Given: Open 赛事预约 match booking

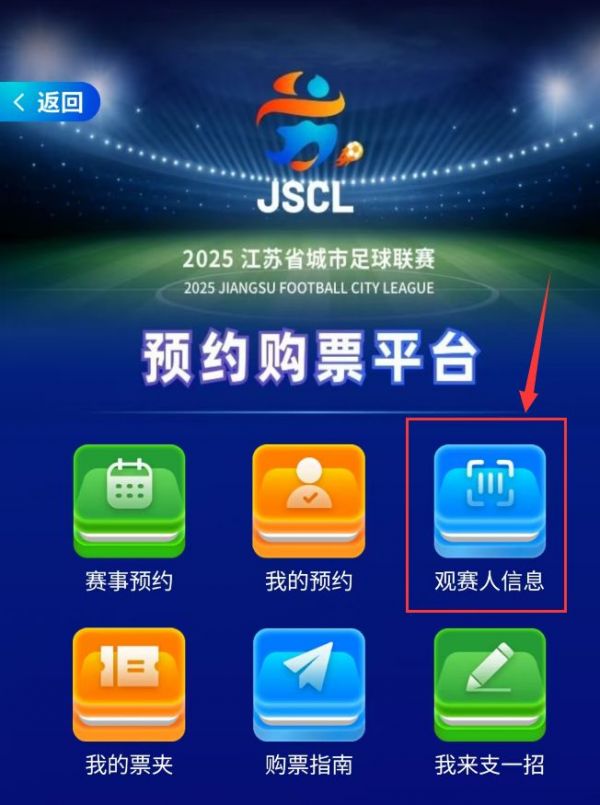Looking at the screenshot, I should coord(129,502).
